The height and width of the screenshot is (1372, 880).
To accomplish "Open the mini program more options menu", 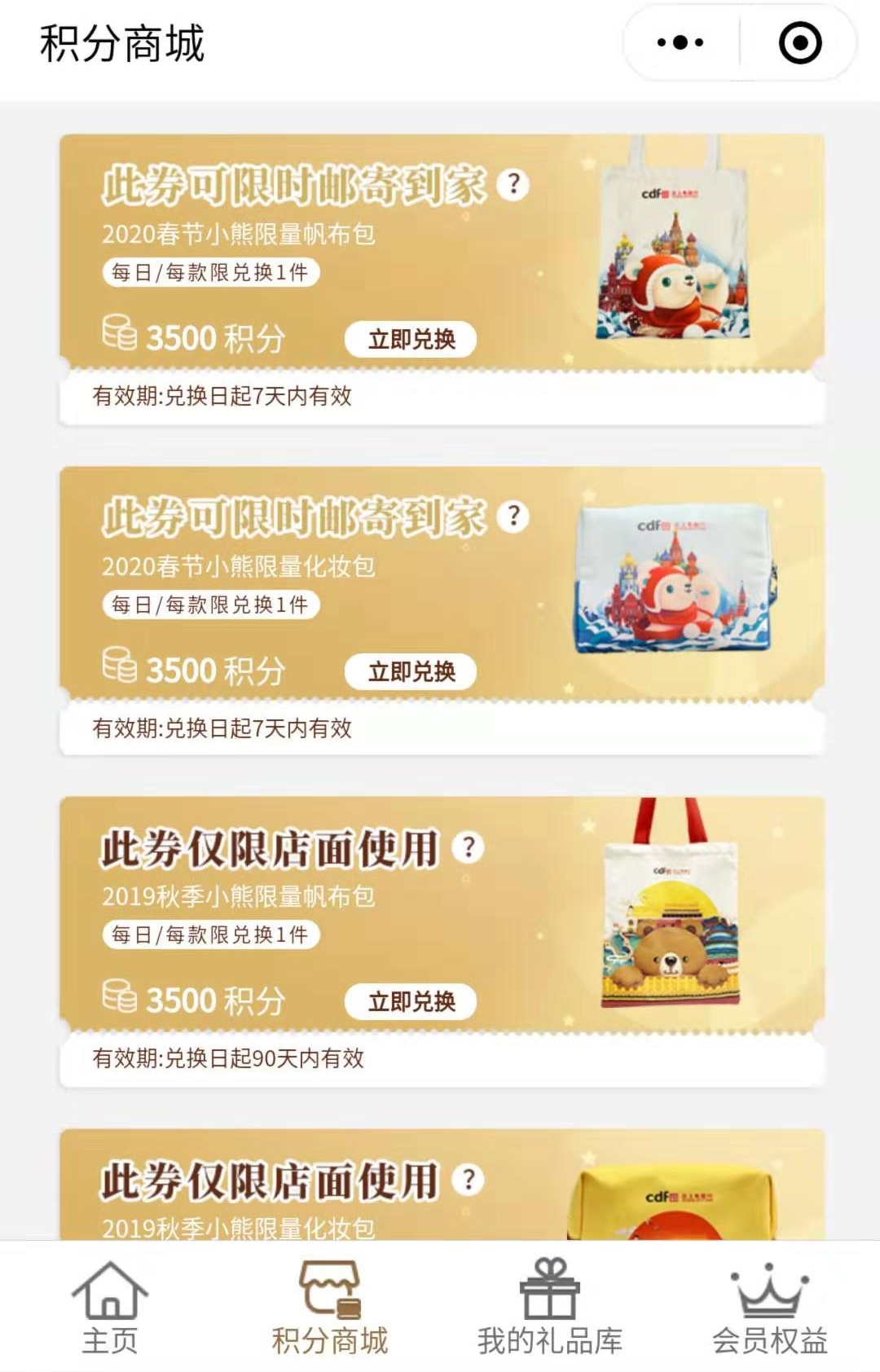I will [x=680, y=42].
